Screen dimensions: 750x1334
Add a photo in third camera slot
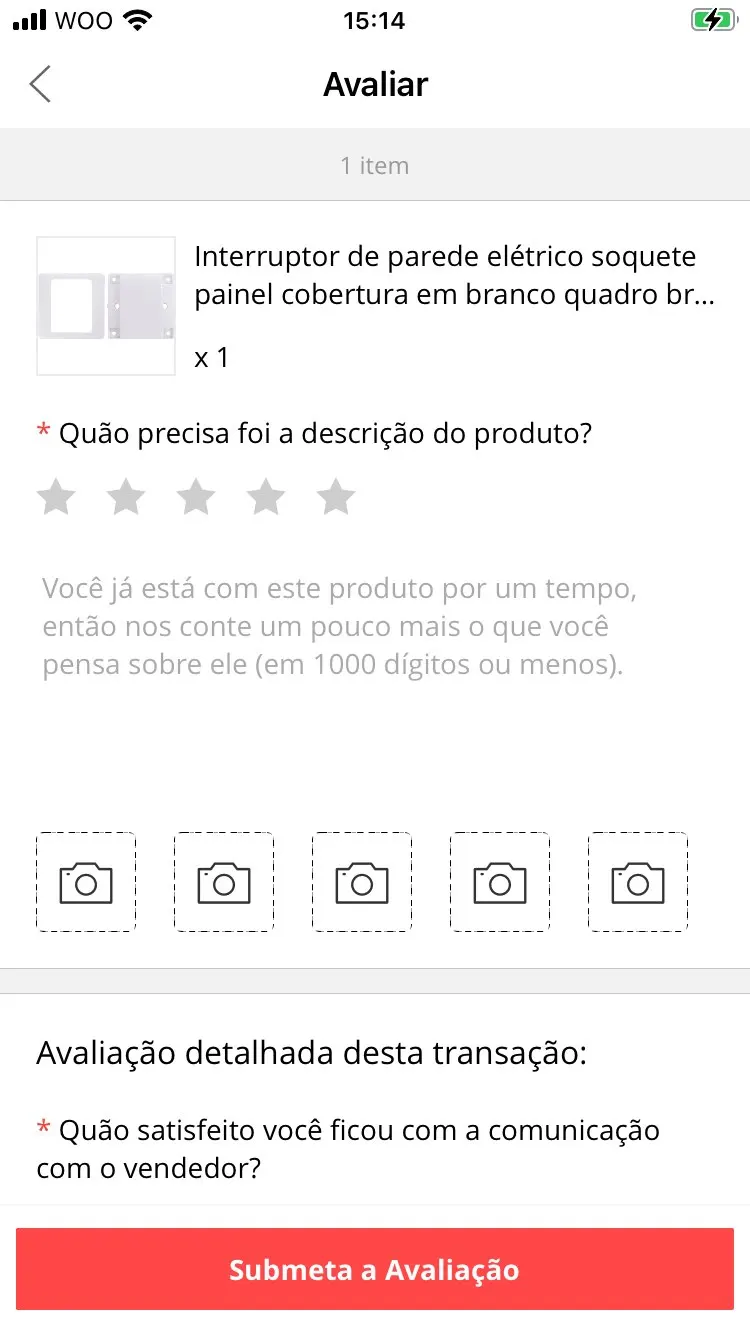(x=362, y=882)
